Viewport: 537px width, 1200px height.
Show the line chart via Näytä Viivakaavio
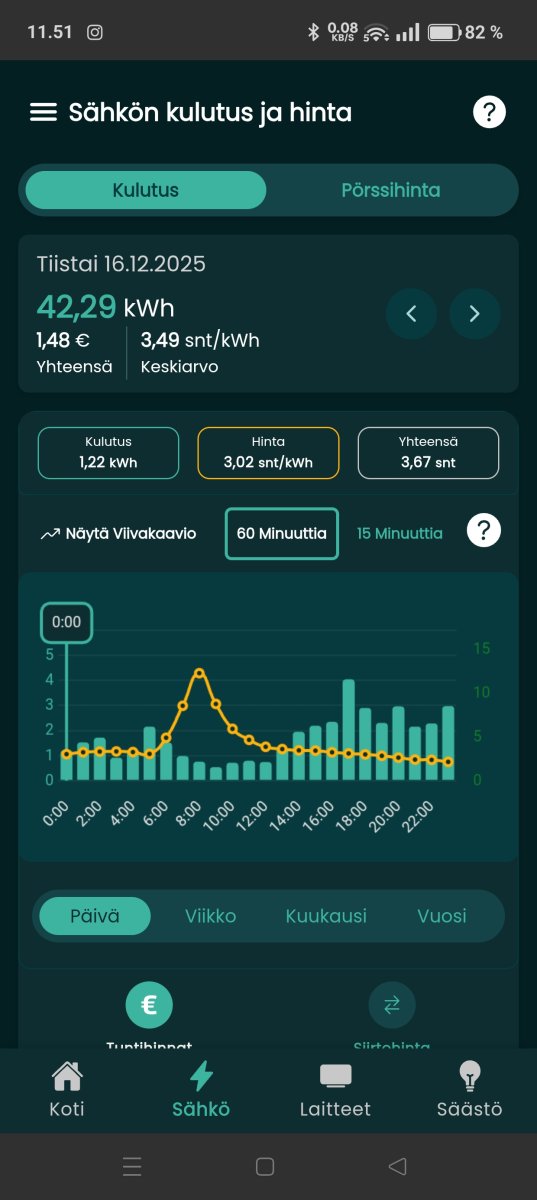pos(118,533)
